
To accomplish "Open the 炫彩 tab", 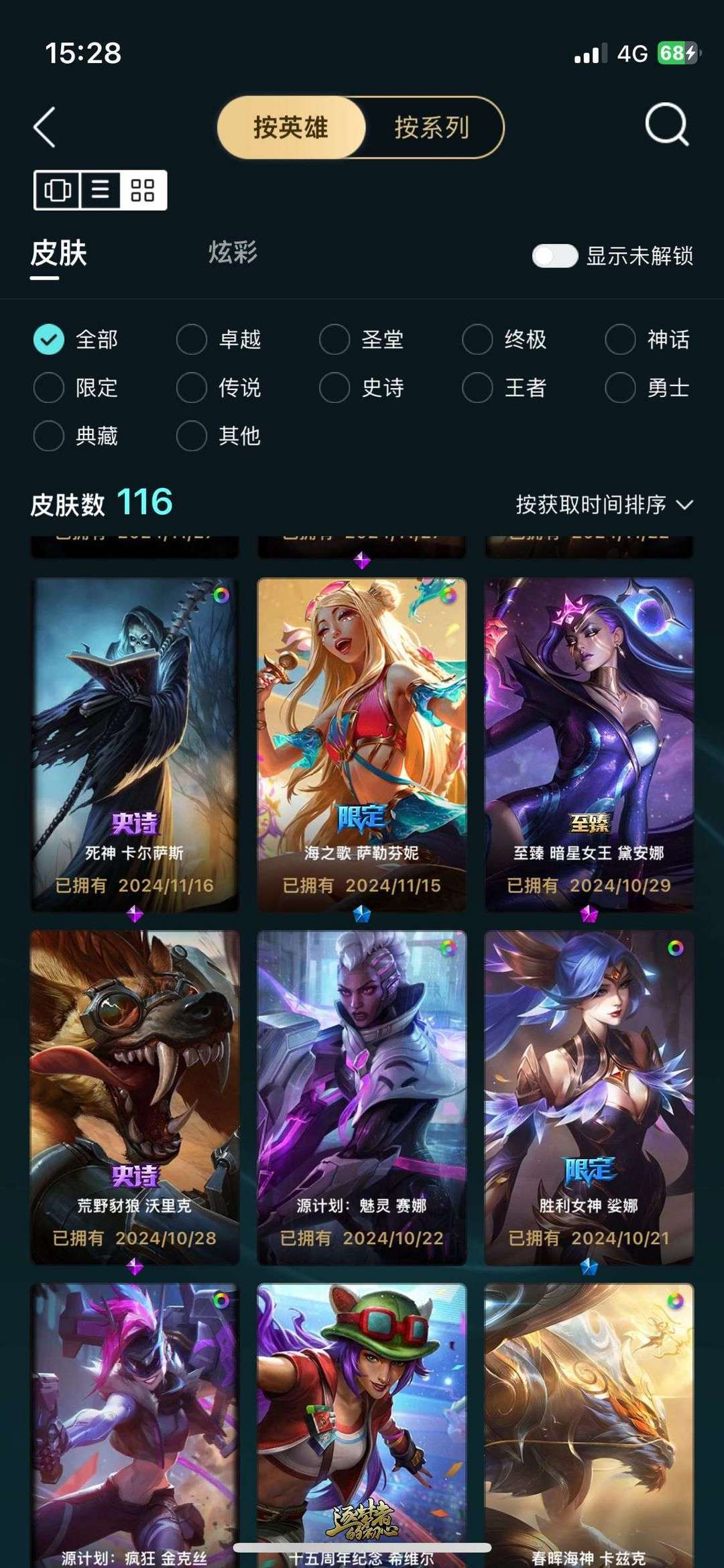I will (x=233, y=253).
